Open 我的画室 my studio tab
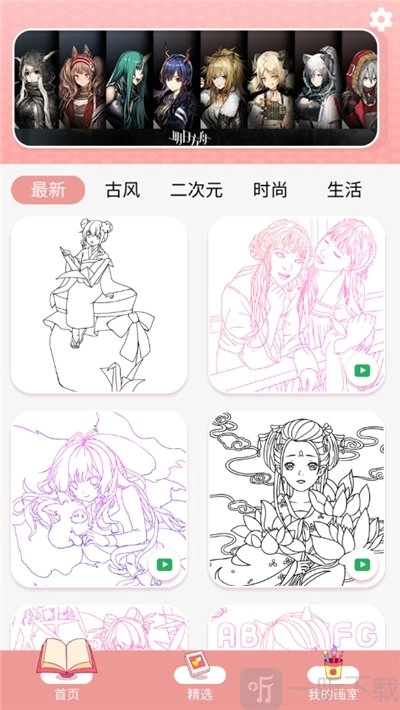This screenshot has height=710, width=400. 333,677
